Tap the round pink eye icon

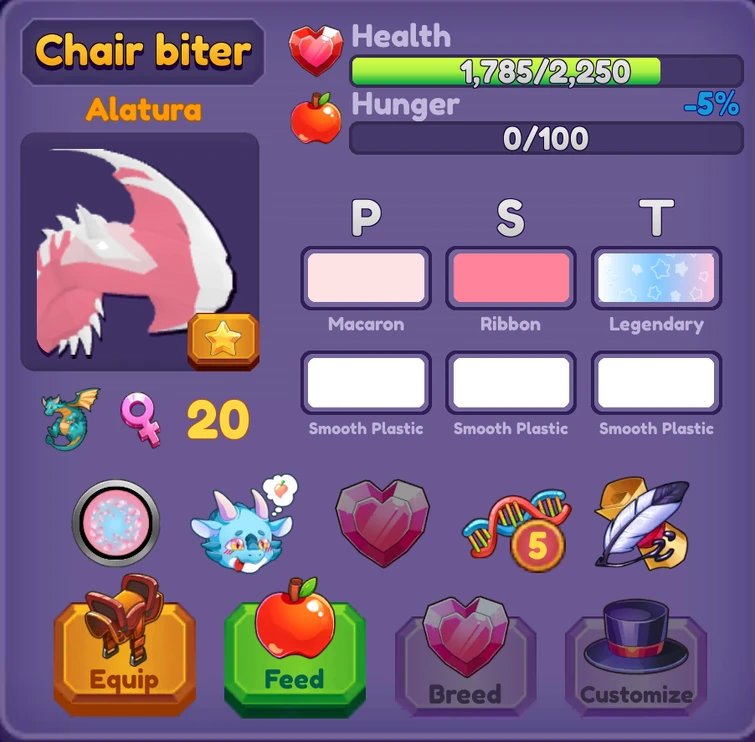pos(116,522)
